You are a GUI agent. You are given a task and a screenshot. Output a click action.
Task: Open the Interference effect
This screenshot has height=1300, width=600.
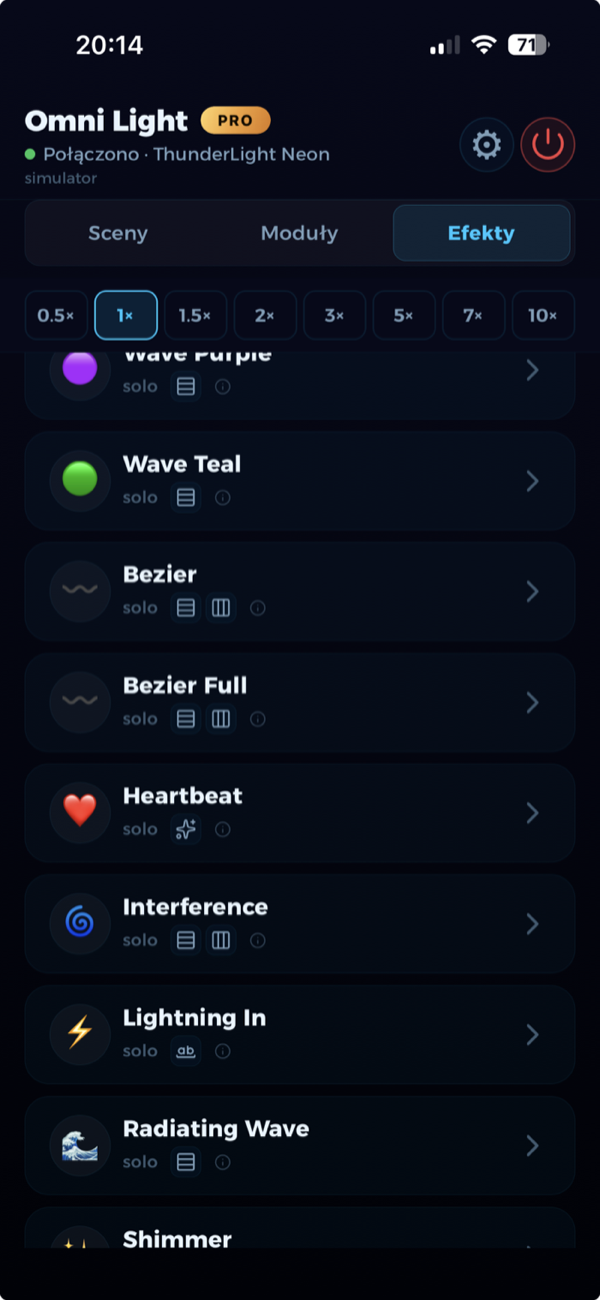tap(300, 924)
